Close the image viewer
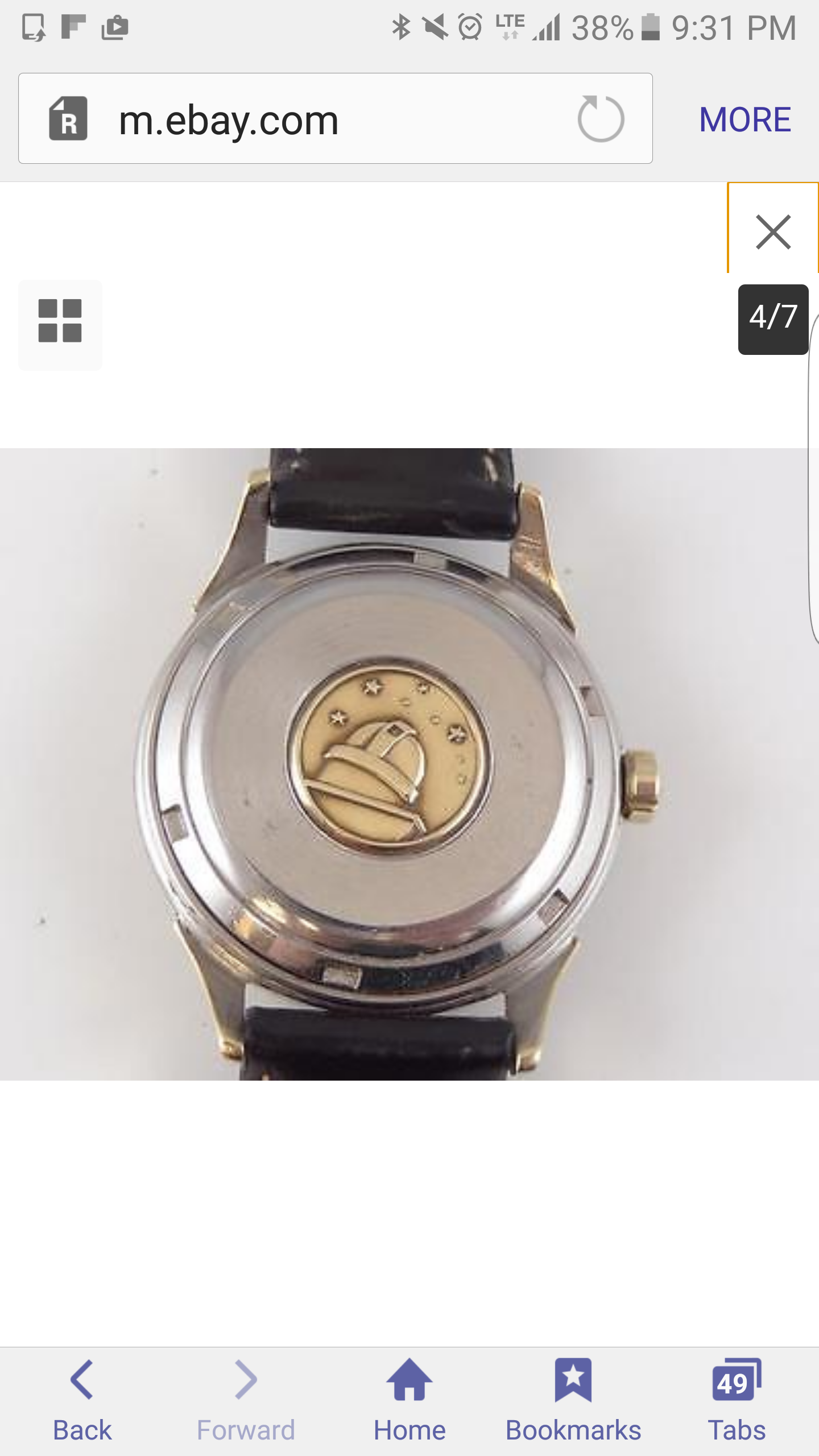Viewport: 819px width, 1456px height. tap(773, 231)
